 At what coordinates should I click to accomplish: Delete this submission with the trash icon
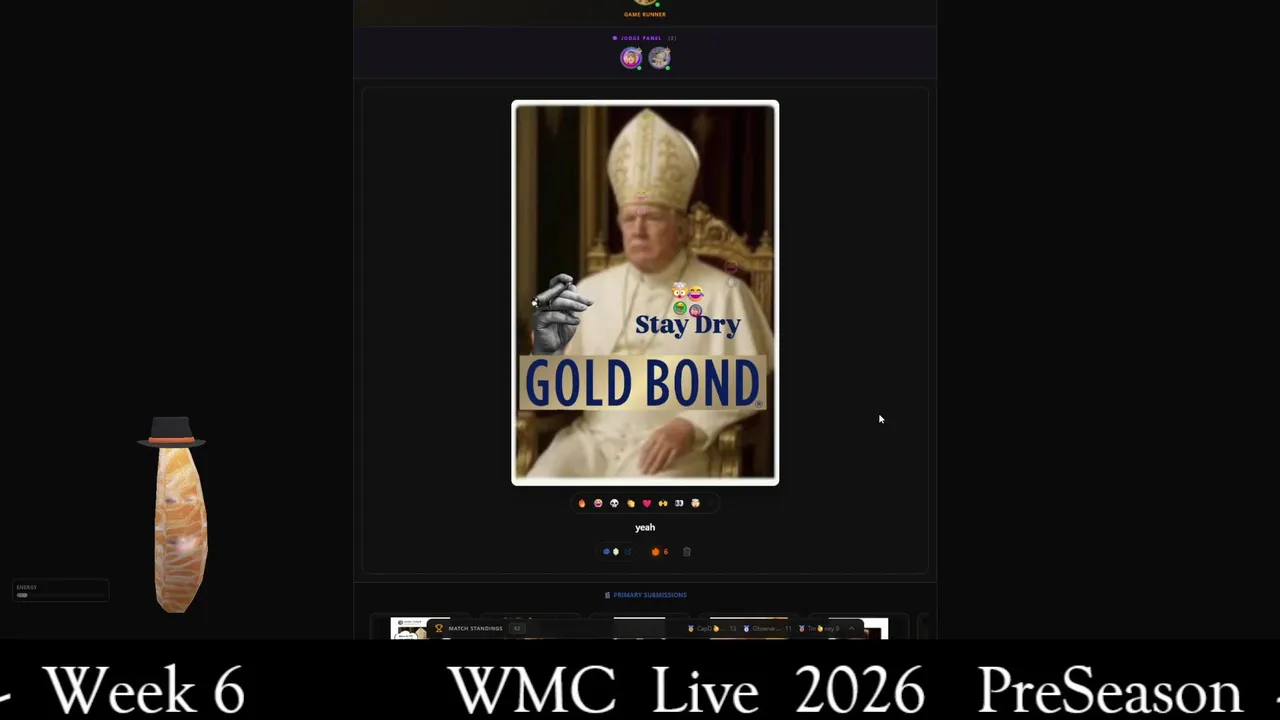click(687, 551)
